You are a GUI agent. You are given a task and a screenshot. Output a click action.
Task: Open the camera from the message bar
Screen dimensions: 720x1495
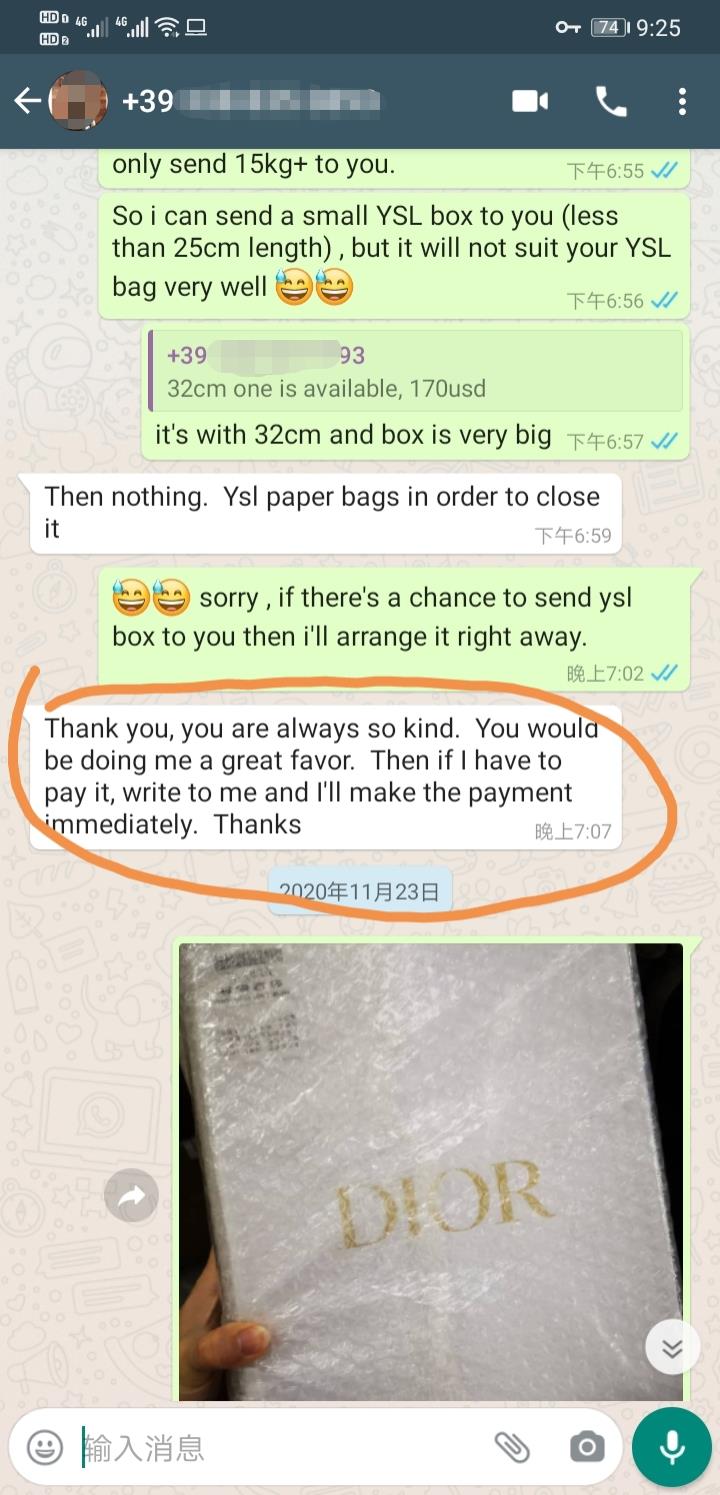pos(587,1447)
